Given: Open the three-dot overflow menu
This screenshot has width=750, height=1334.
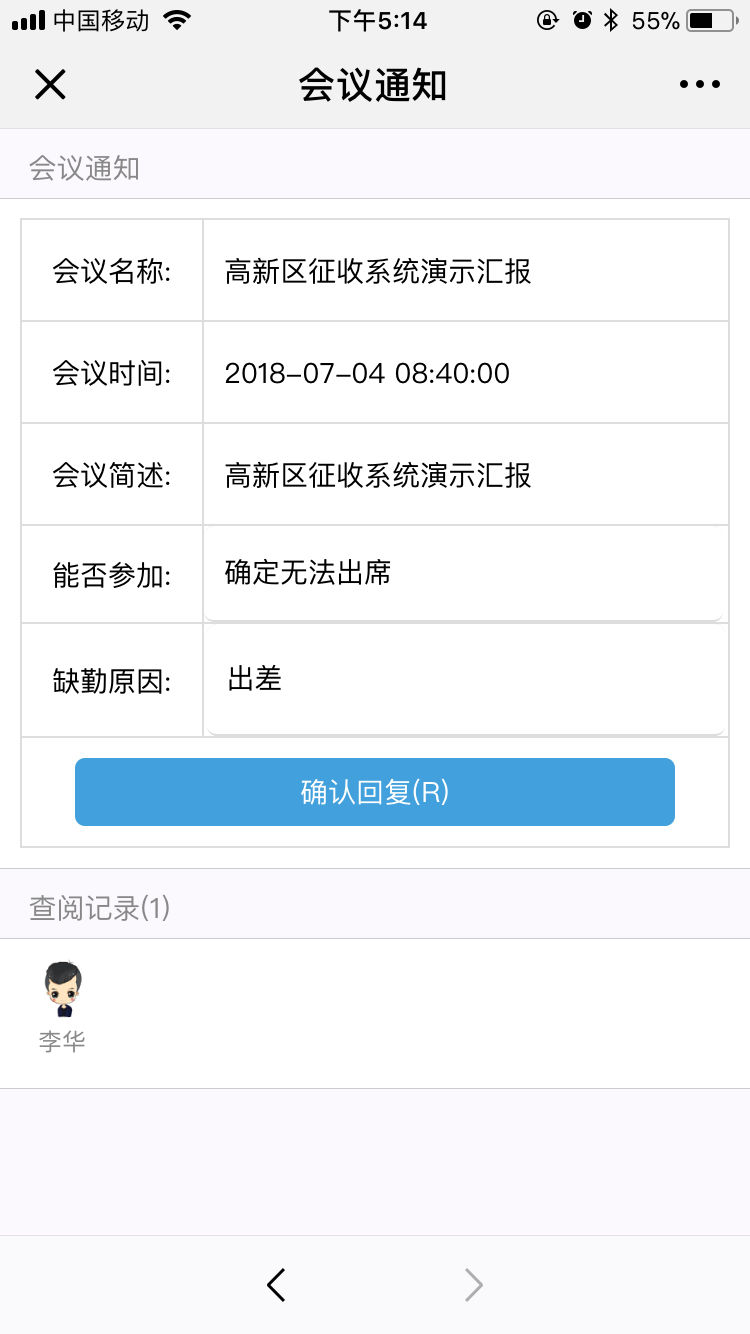Looking at the screenshot, I should (700, 85).
